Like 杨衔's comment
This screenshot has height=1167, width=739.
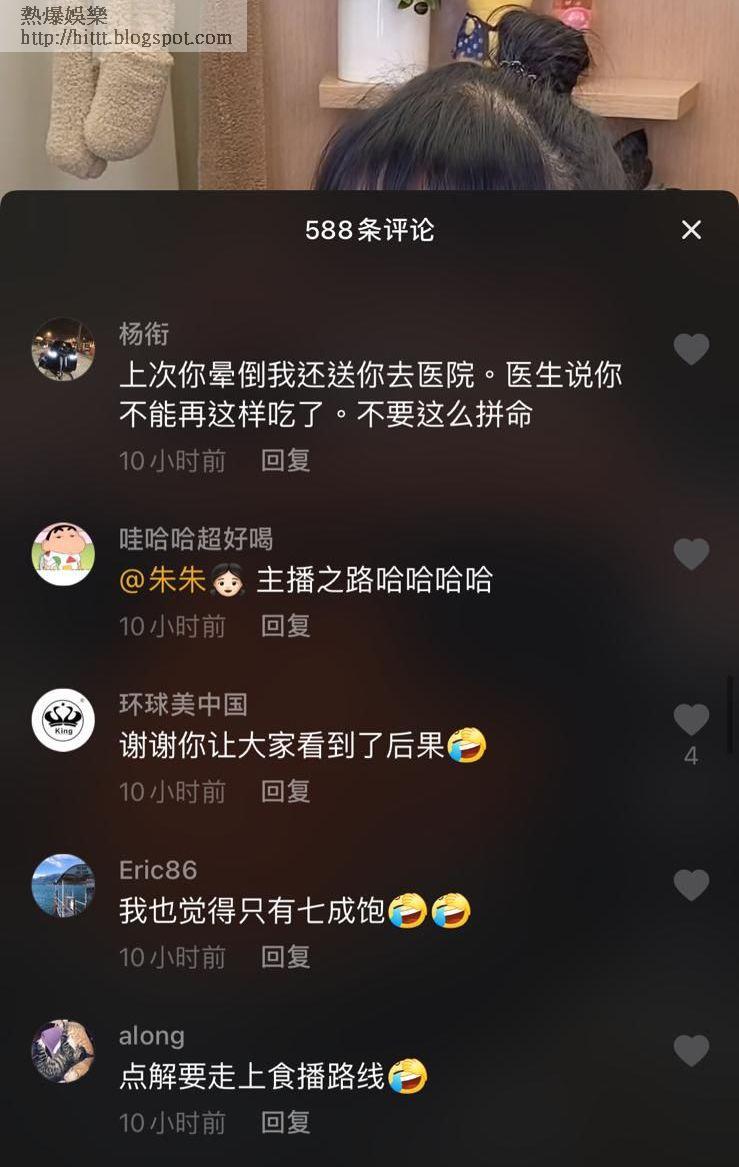pos(691,349)
